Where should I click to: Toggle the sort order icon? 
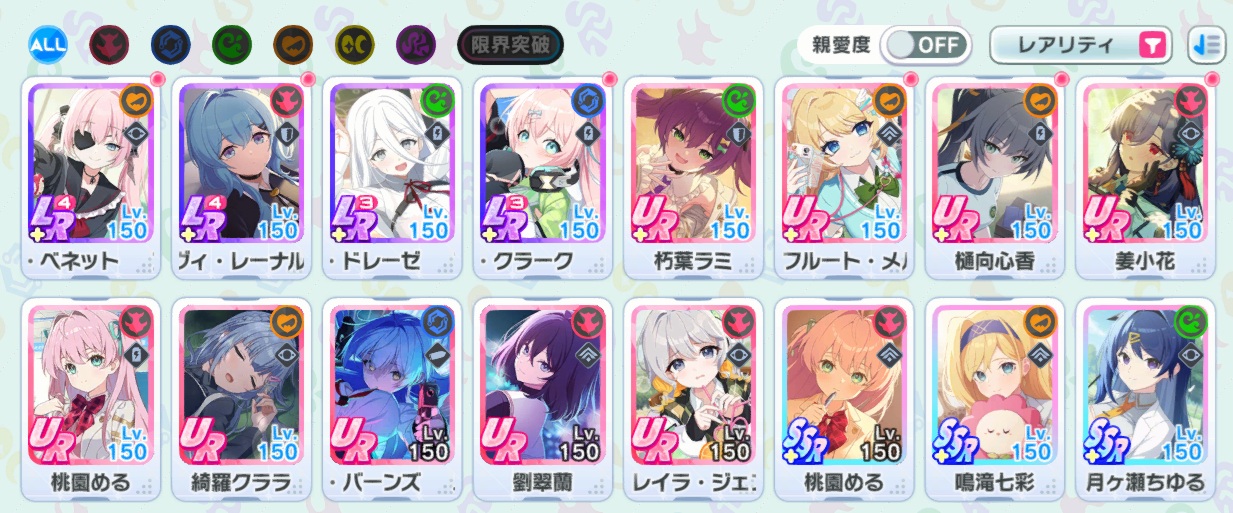point(1206,45)
